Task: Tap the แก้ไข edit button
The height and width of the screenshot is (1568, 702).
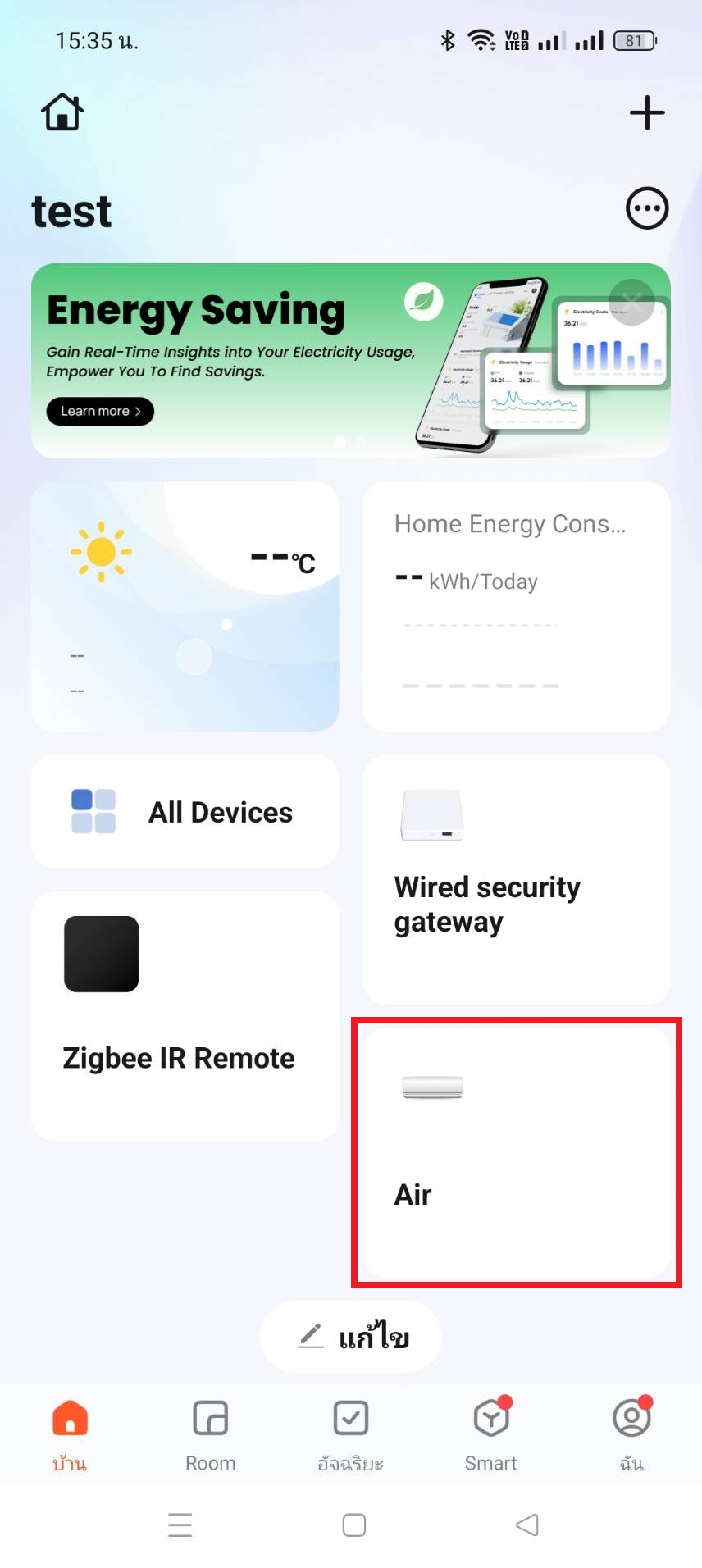Action: [x=351, y=1337]
